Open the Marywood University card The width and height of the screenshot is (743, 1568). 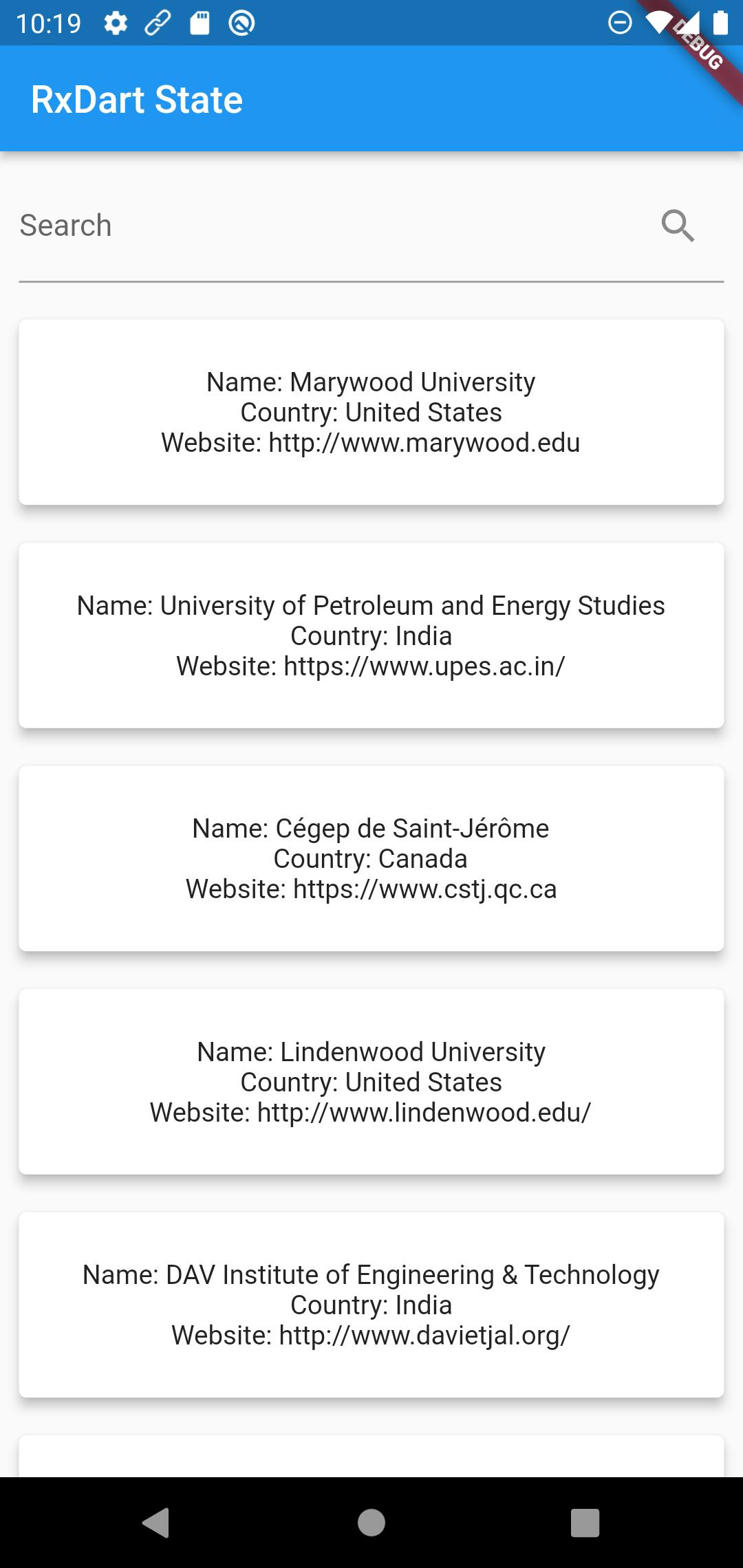pos(371,412)
